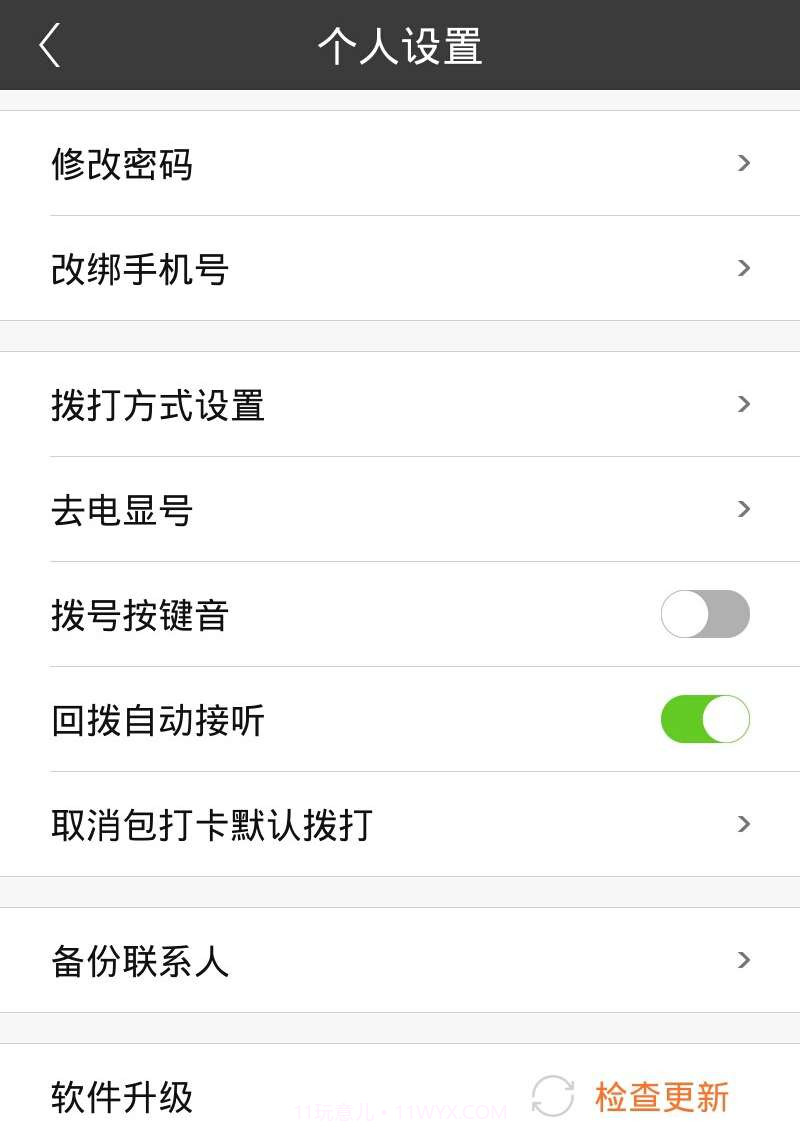This screenshot has height=1134, width=800.
Task: Open the 拨打方式设置 dialing method settings
Action: [x=160, y=405]
